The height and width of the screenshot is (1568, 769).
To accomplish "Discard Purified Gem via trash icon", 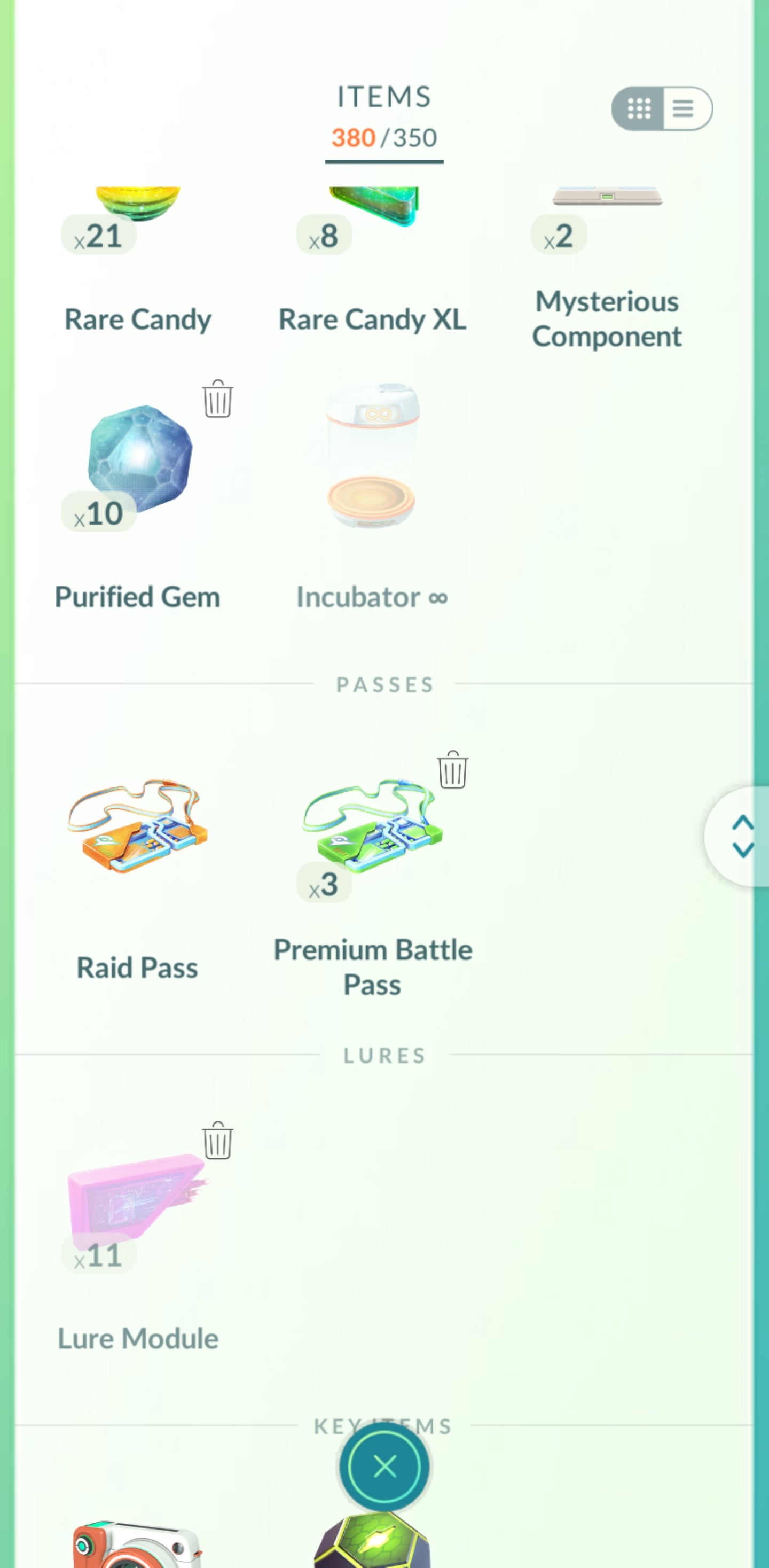I will [x=217, y=399].
